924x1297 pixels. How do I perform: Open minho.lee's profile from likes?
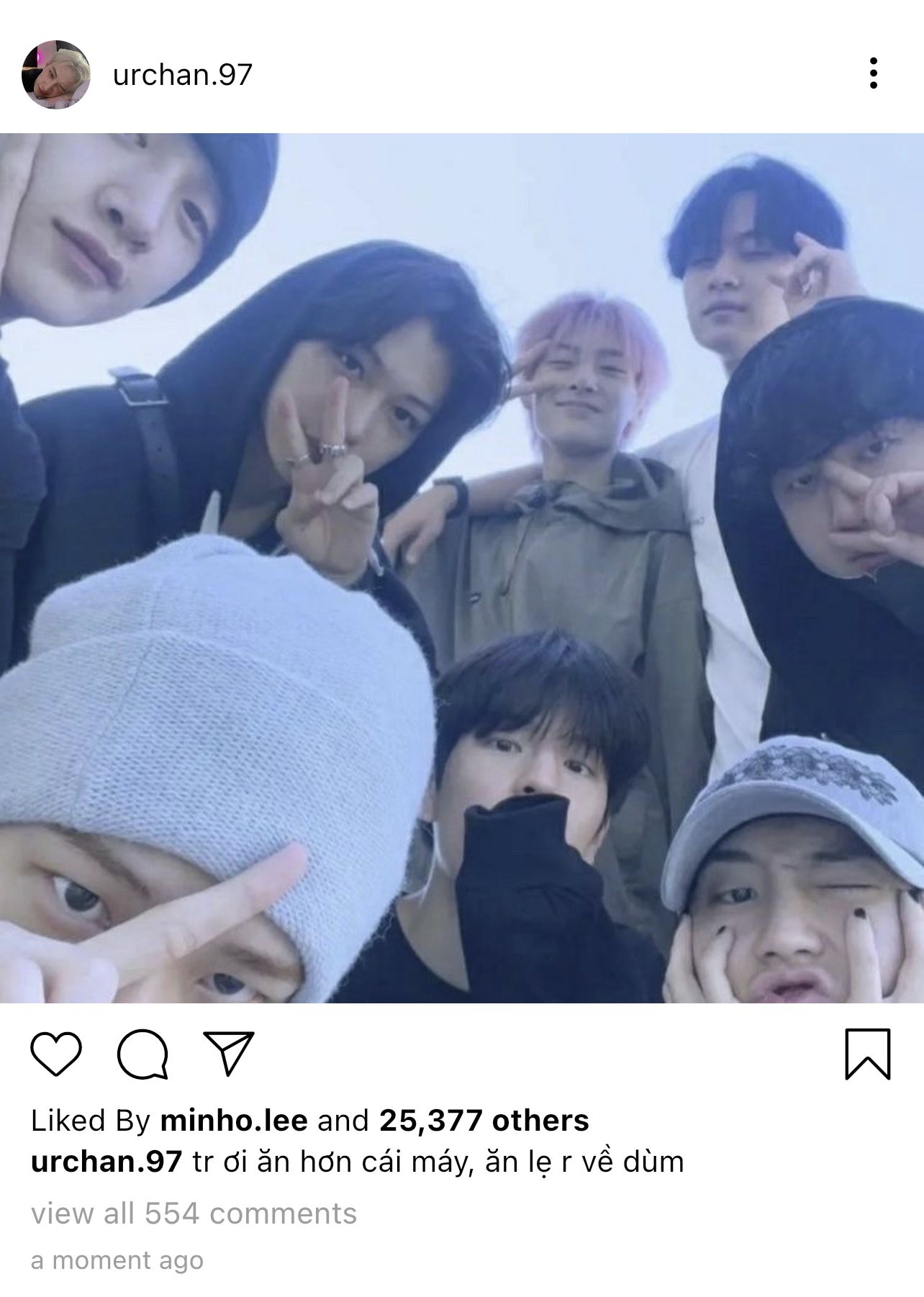[x=234, y=1121]
